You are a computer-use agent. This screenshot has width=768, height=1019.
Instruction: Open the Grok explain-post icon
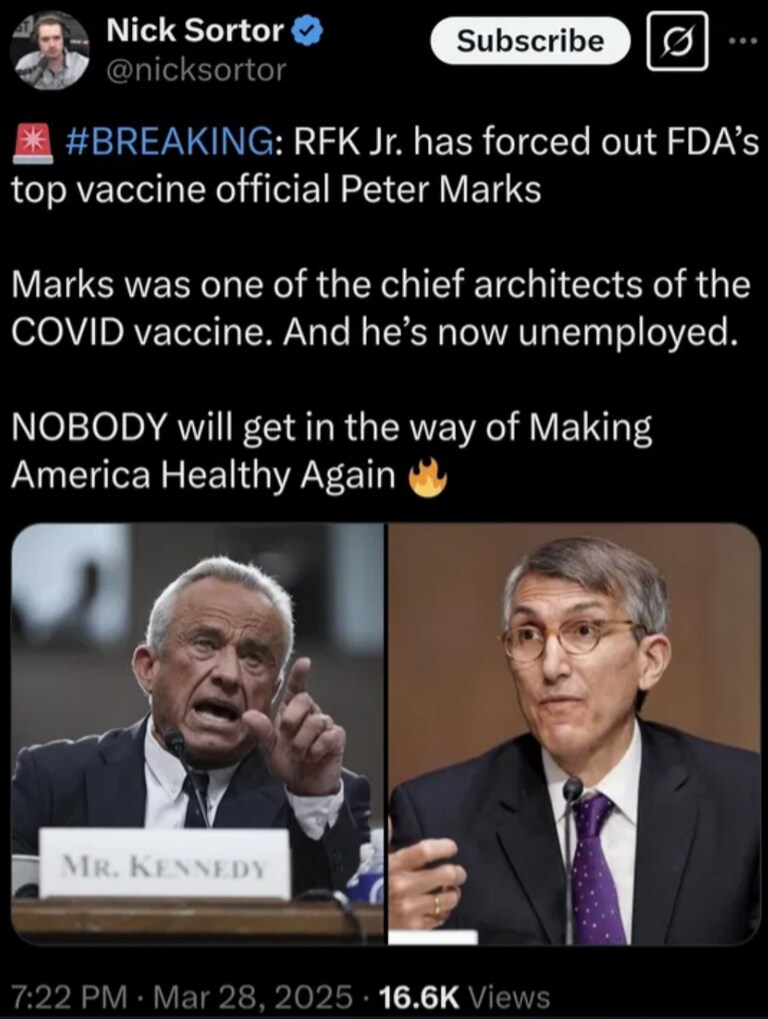(x=677, y=41)
